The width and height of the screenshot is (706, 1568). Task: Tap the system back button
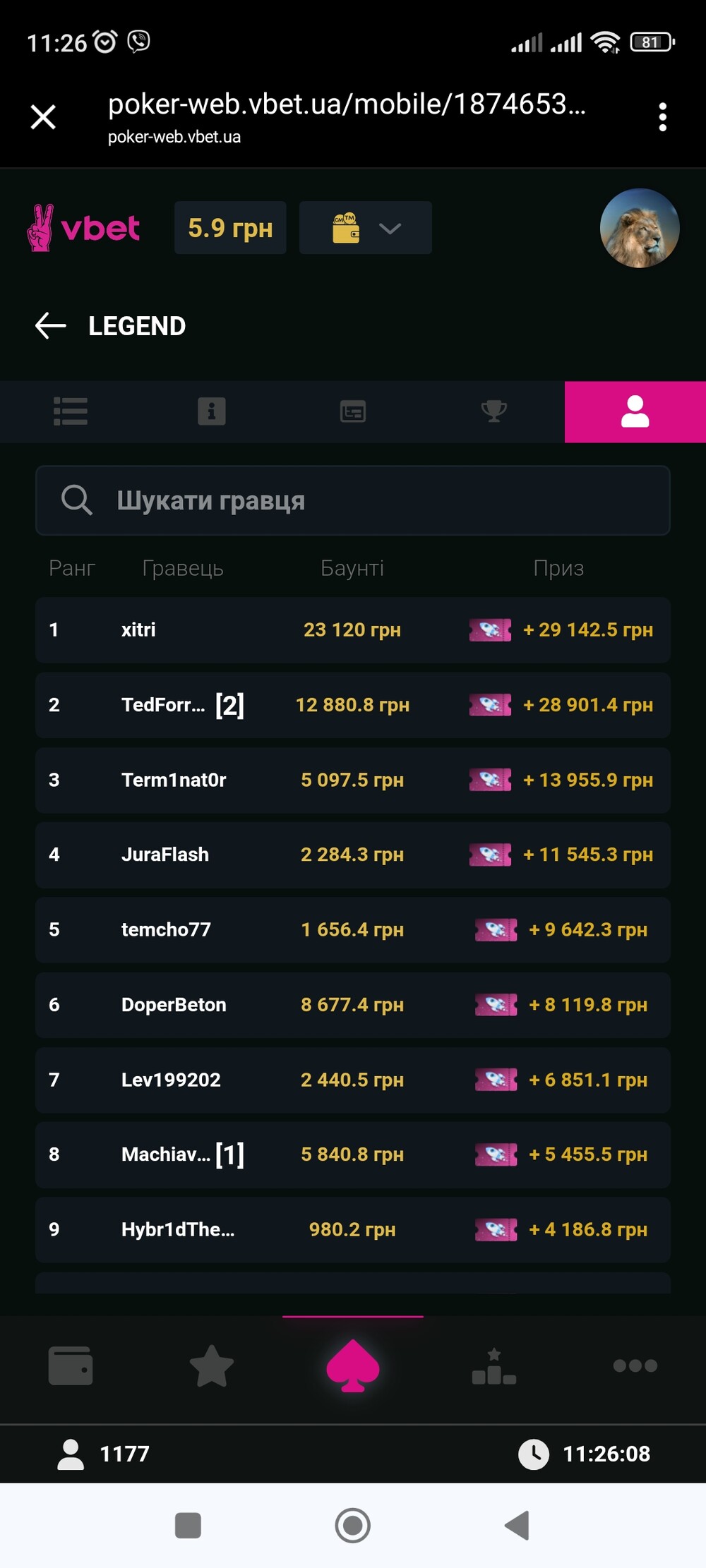tap(517, 1525)
